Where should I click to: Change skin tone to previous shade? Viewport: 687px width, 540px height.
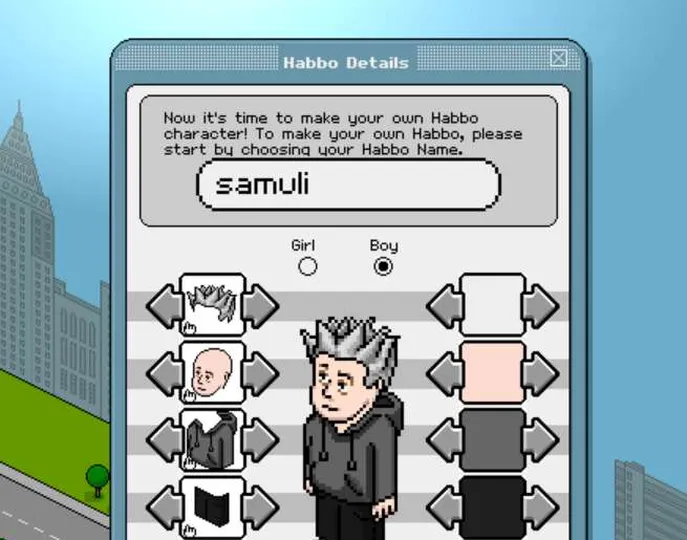445,373
